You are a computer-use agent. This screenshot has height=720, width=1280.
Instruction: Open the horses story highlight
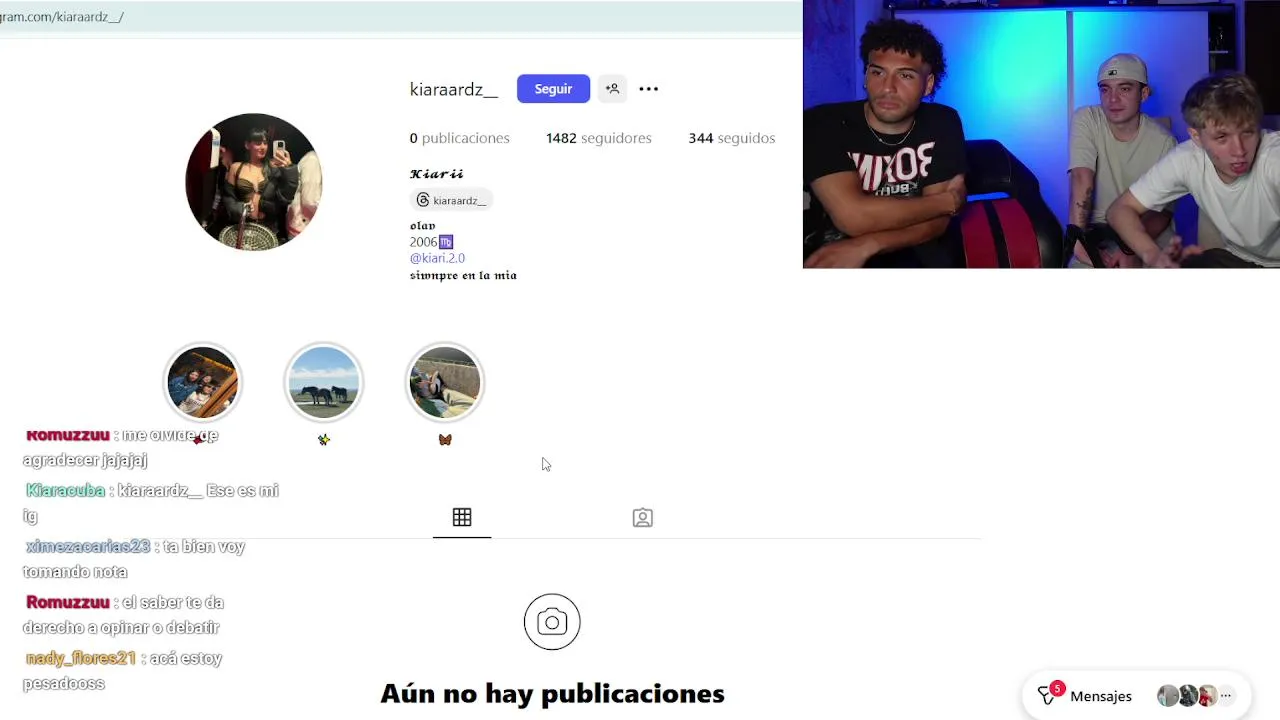[x=324, y=382]
